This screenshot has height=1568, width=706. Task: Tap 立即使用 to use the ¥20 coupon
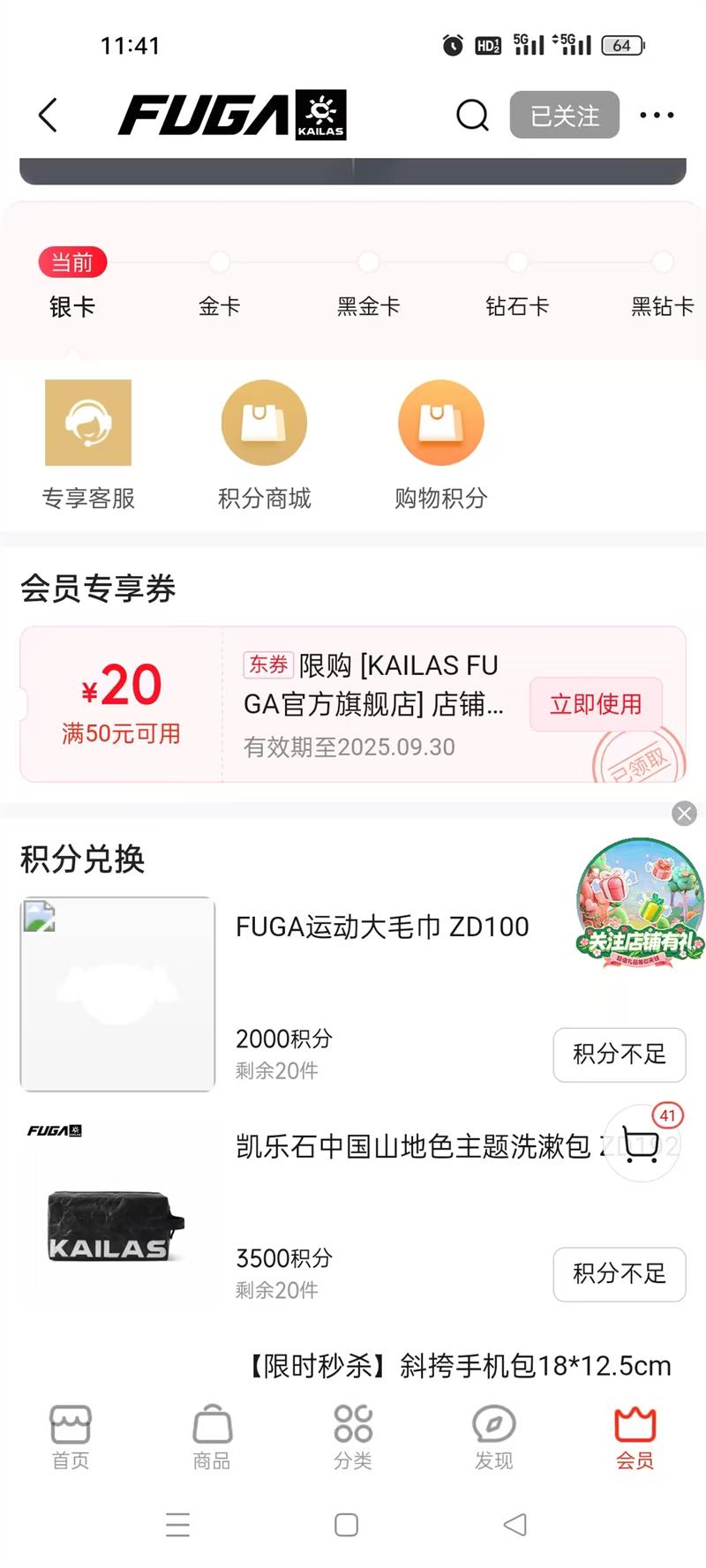pyautogui.click(x=596, y=704)
